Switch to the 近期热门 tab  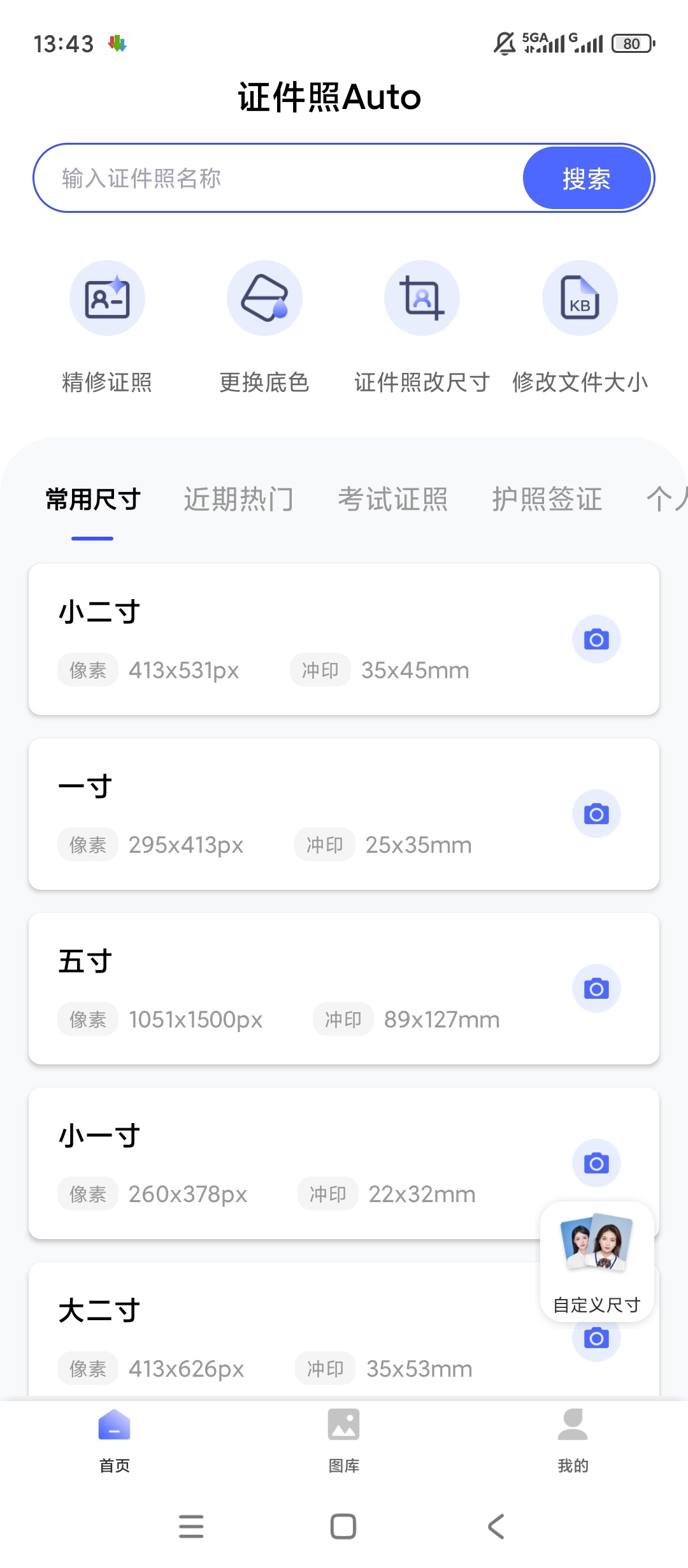(239, 499)
